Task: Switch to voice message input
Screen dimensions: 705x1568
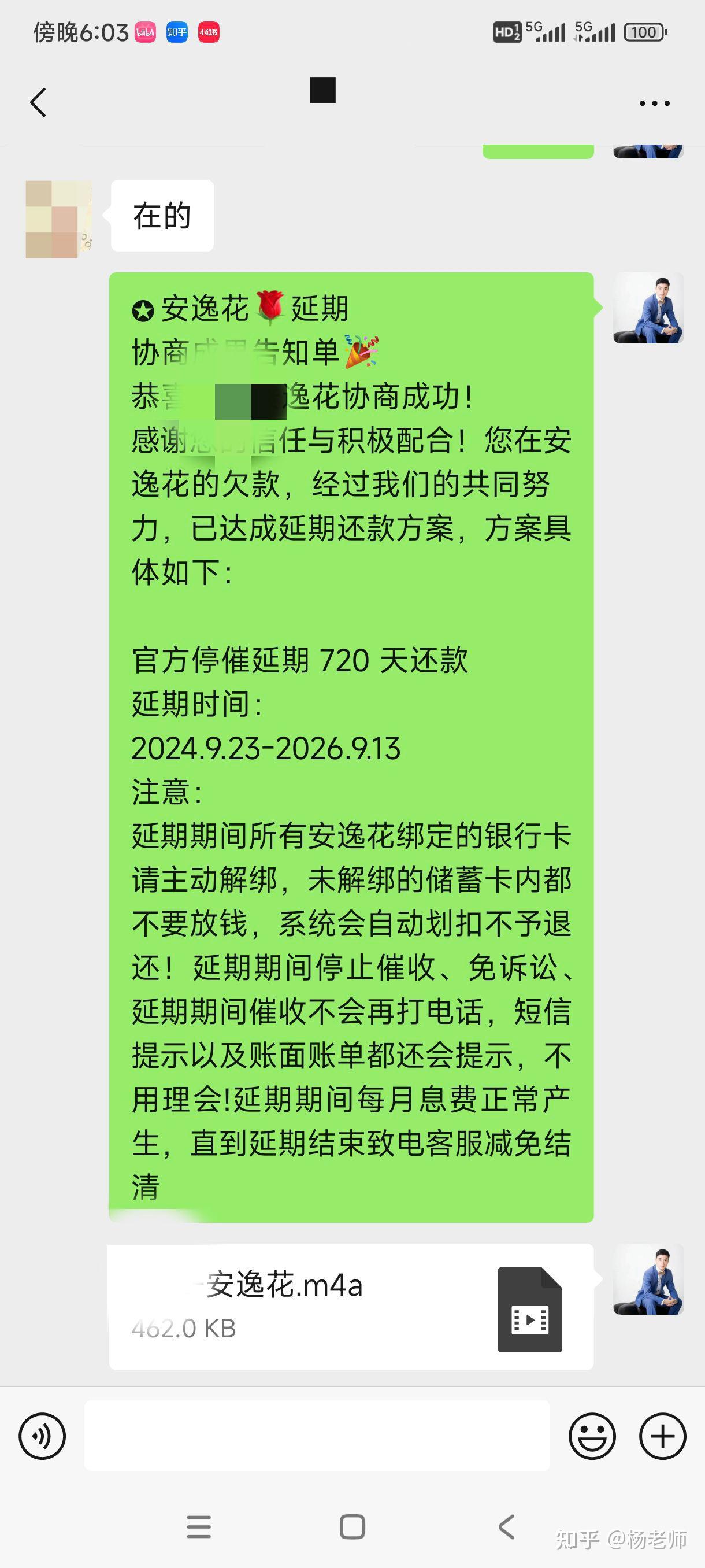Action: click(x=42, y=1437)
